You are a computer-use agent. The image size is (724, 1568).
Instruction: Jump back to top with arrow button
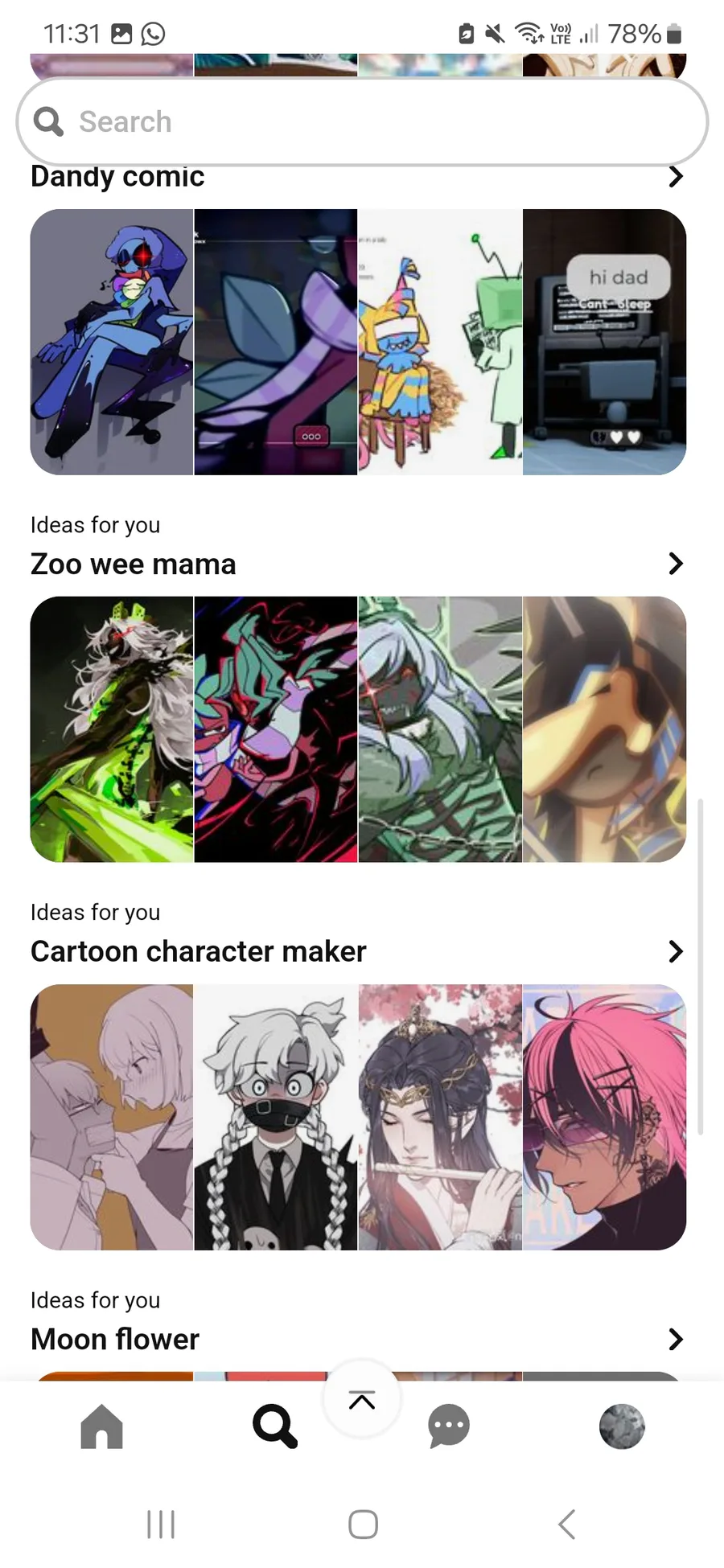[x=362, y=1400]
